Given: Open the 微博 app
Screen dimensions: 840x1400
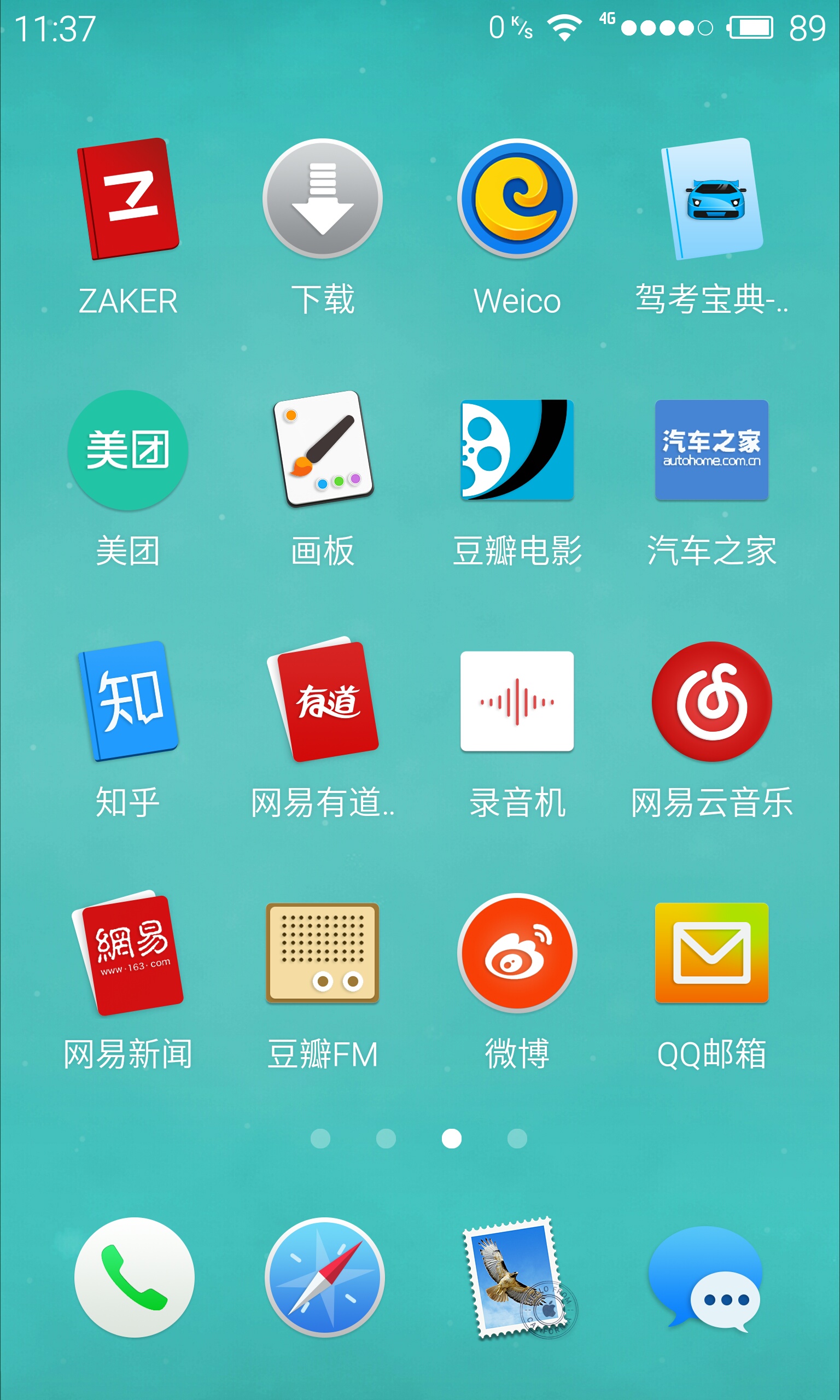Looking at the screenshot, I should (x=517, y=953).
